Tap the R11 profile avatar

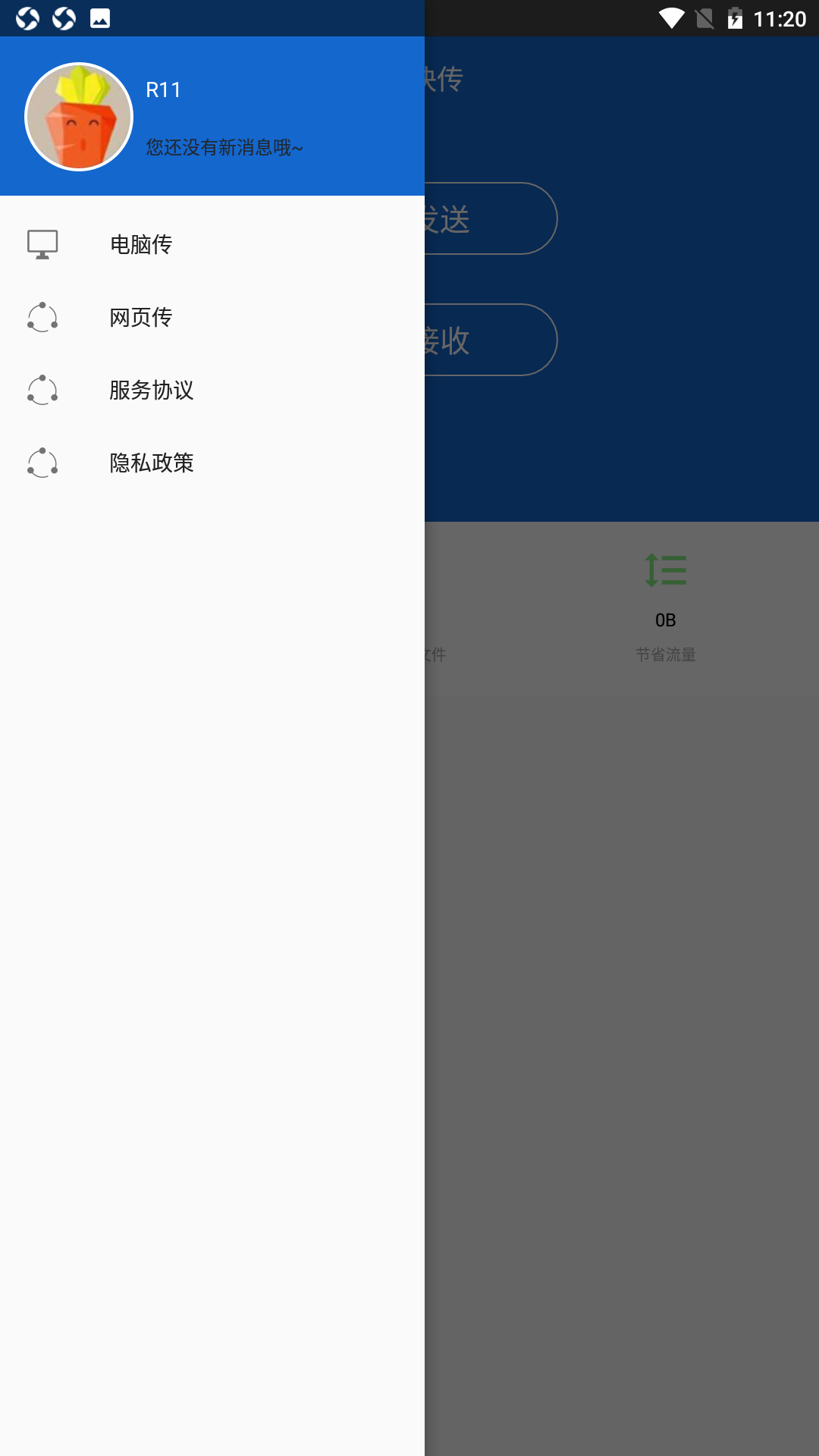pyautogui.click(x=79, y=117)
